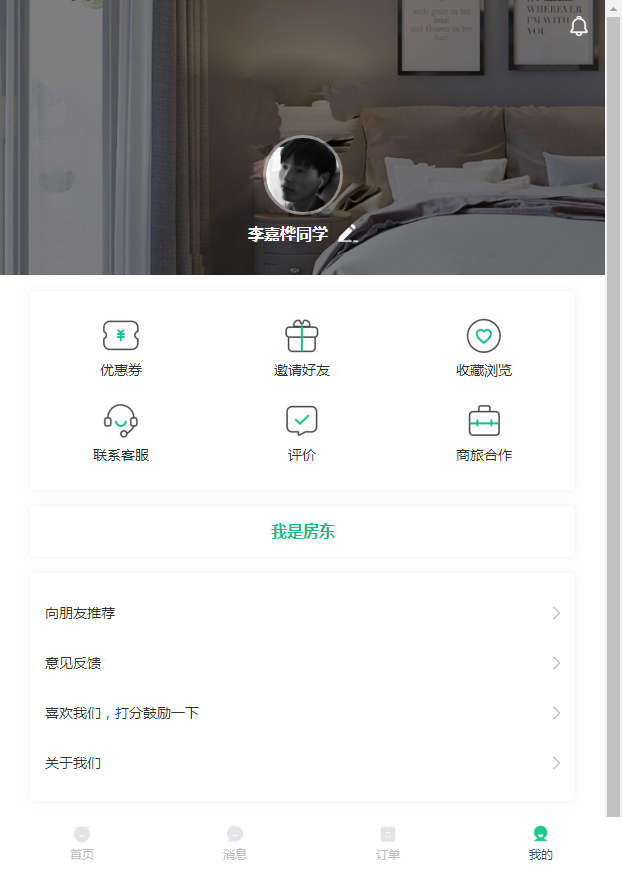Image resolution: width=622 pixels, height=870 pixels.
Task: Open the notifications bell
Action: point(579,26)
